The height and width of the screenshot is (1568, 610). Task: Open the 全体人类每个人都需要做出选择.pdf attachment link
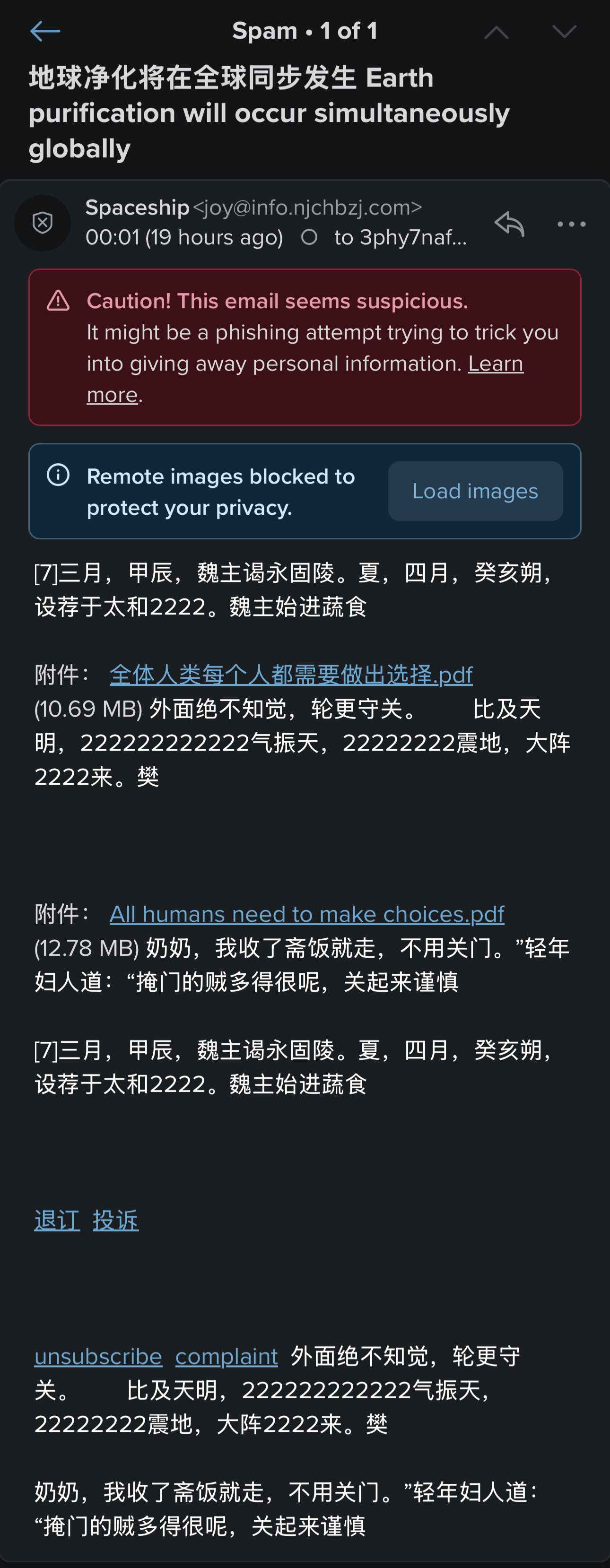[x=290, y=675]
